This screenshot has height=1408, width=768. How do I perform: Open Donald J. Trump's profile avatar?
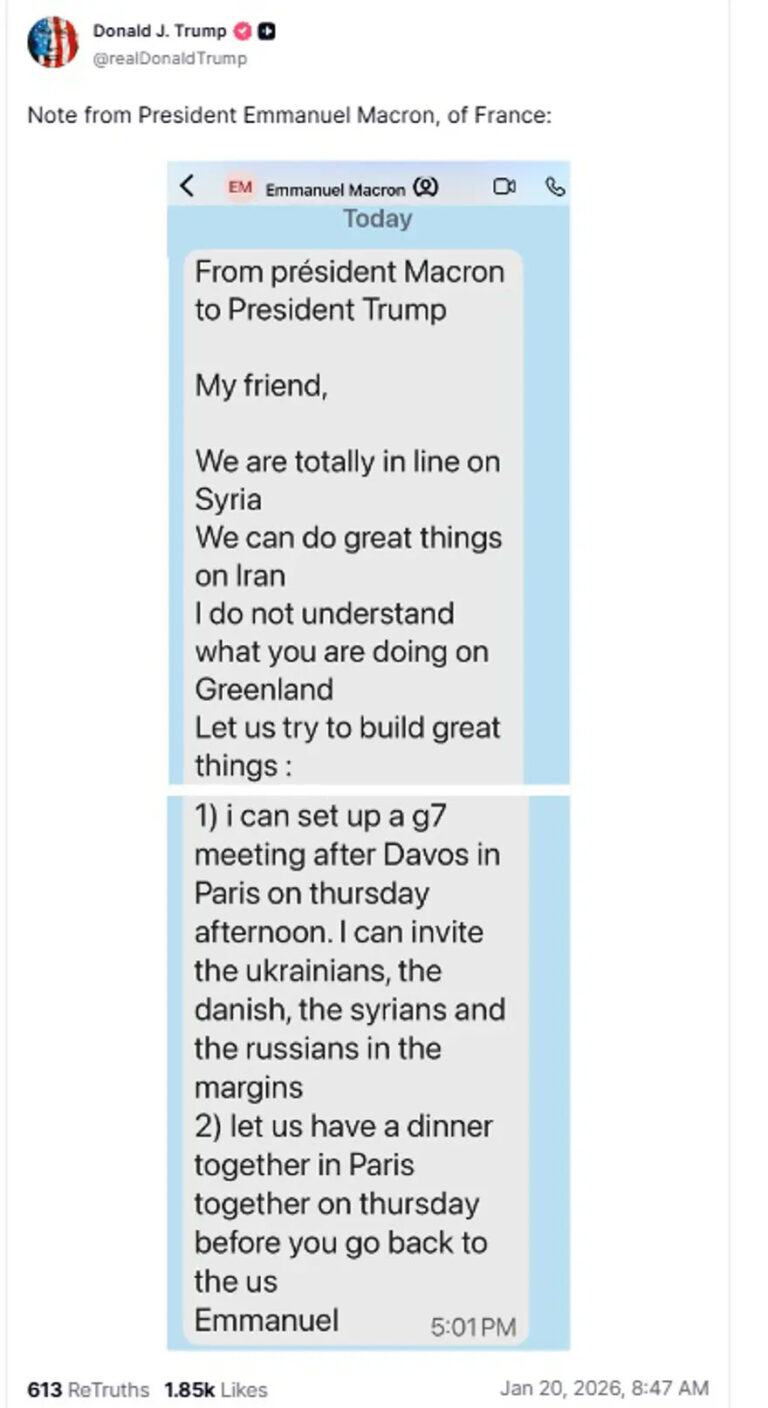click(x=52, y=43)
